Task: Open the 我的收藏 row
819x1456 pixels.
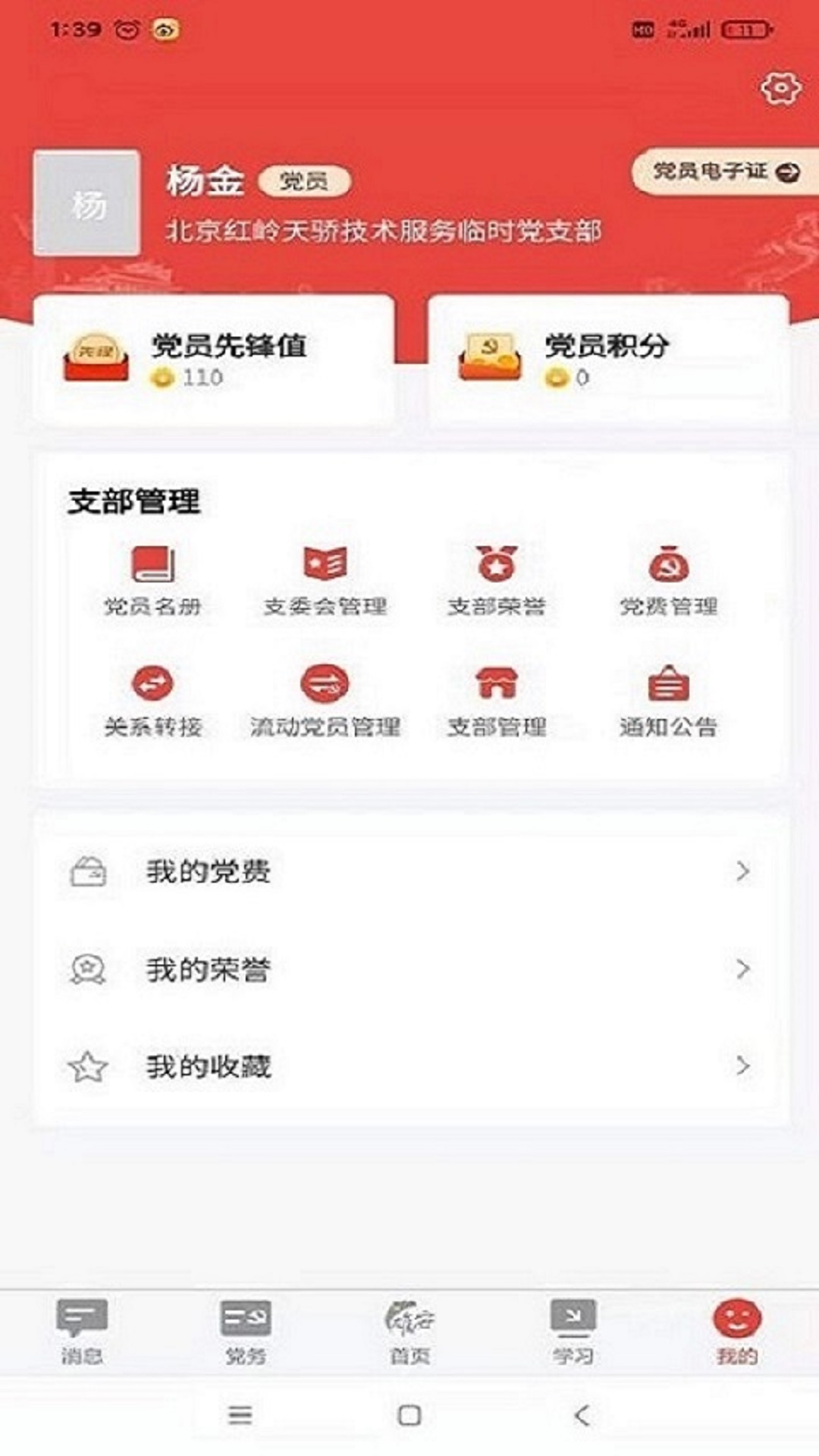Action: click(x=410, y=1067)
